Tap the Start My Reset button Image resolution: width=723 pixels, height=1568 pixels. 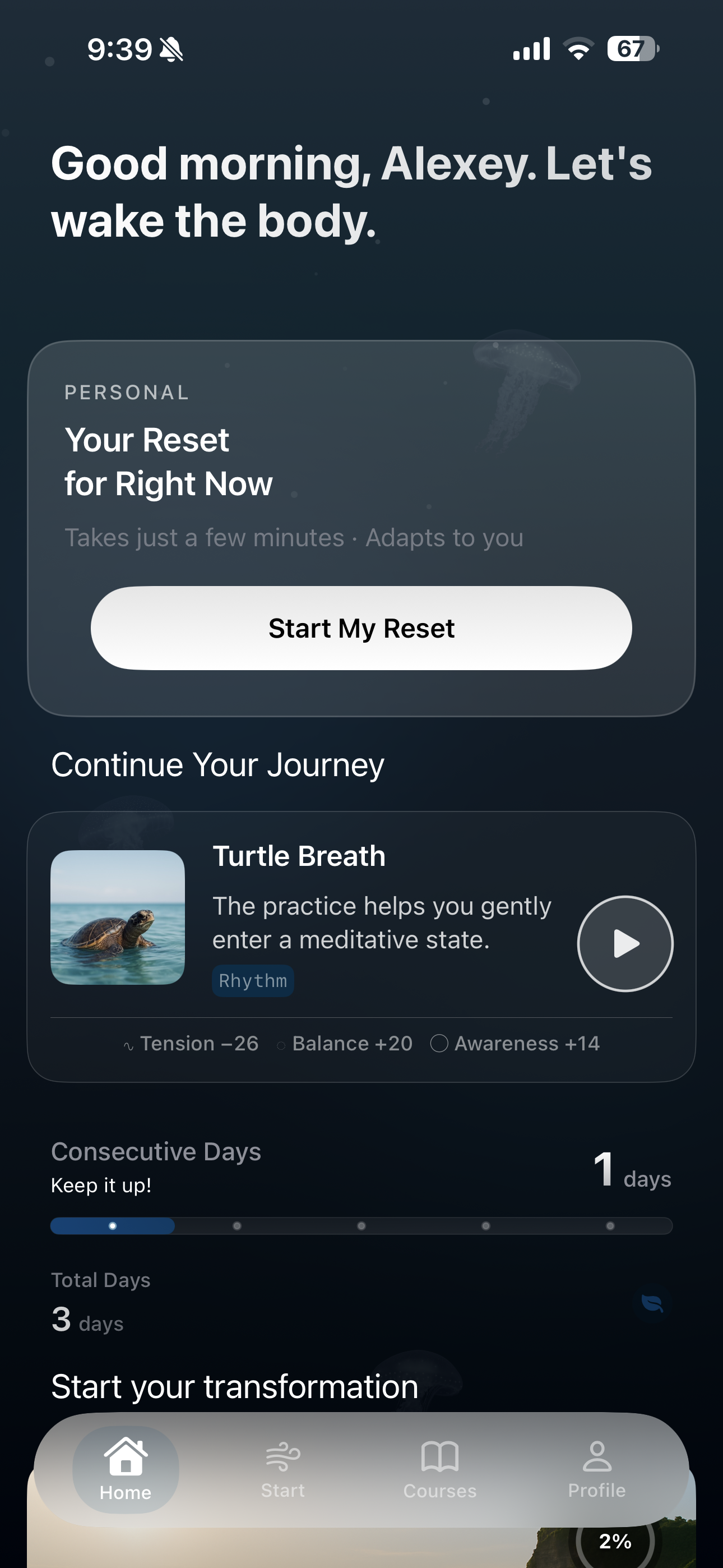(x=361, y=628)
